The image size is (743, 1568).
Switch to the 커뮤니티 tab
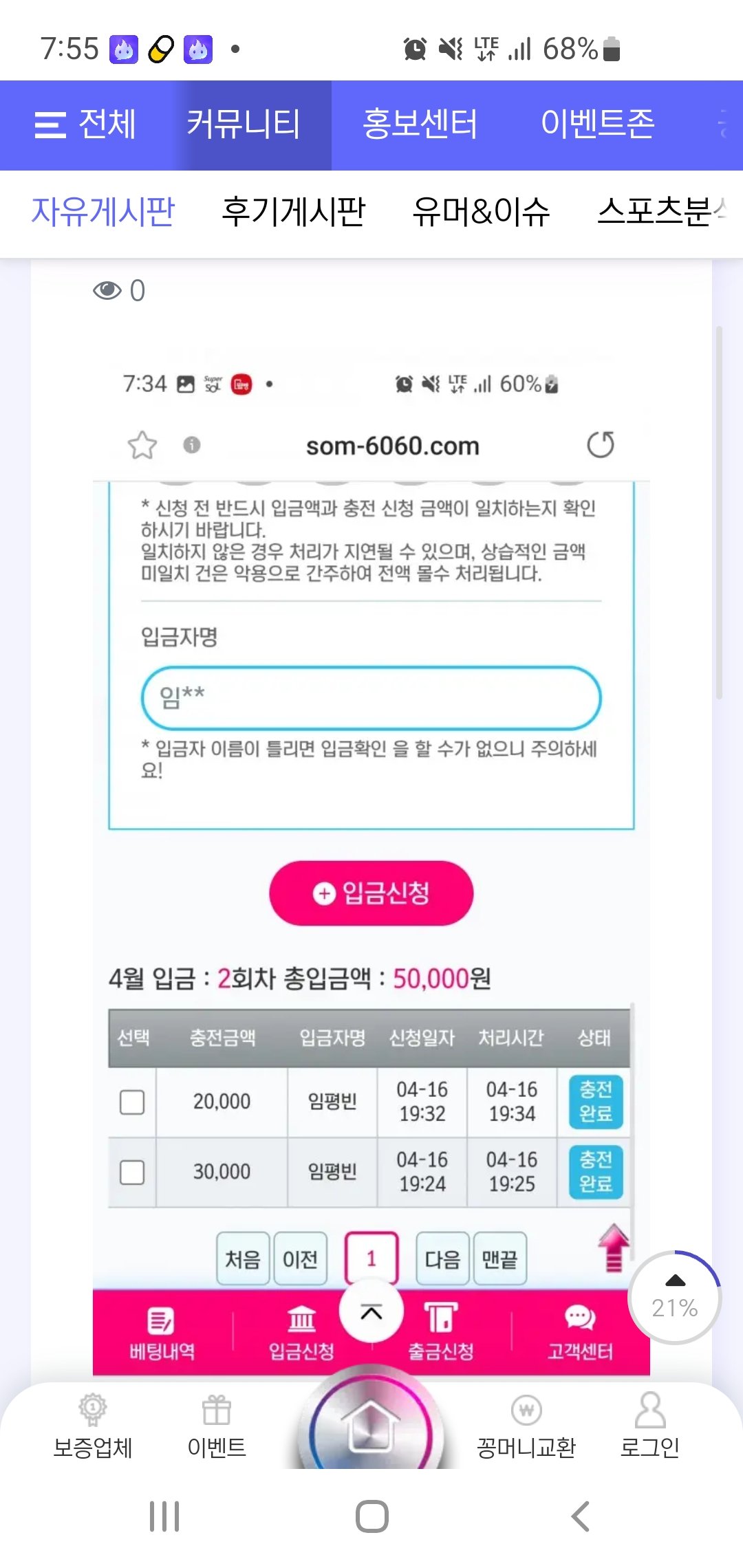pyautogui.click(x=243, y=124)
